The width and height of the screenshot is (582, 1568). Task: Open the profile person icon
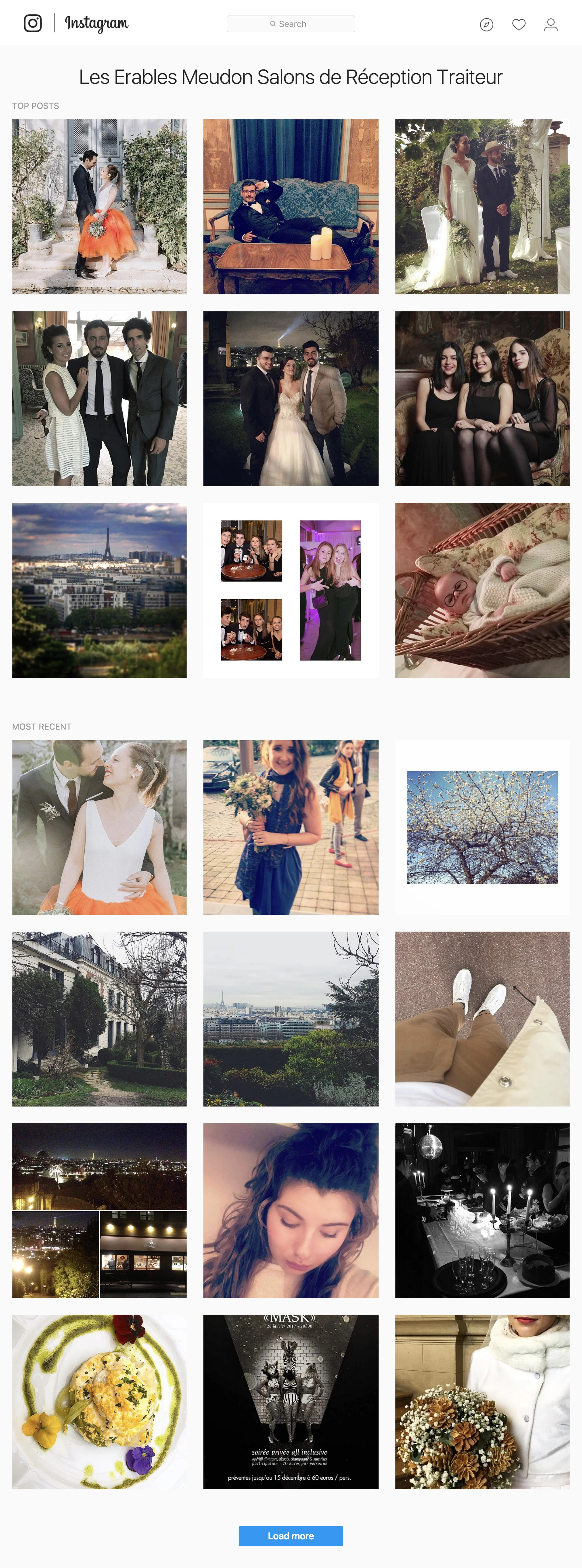pos(551,24)
